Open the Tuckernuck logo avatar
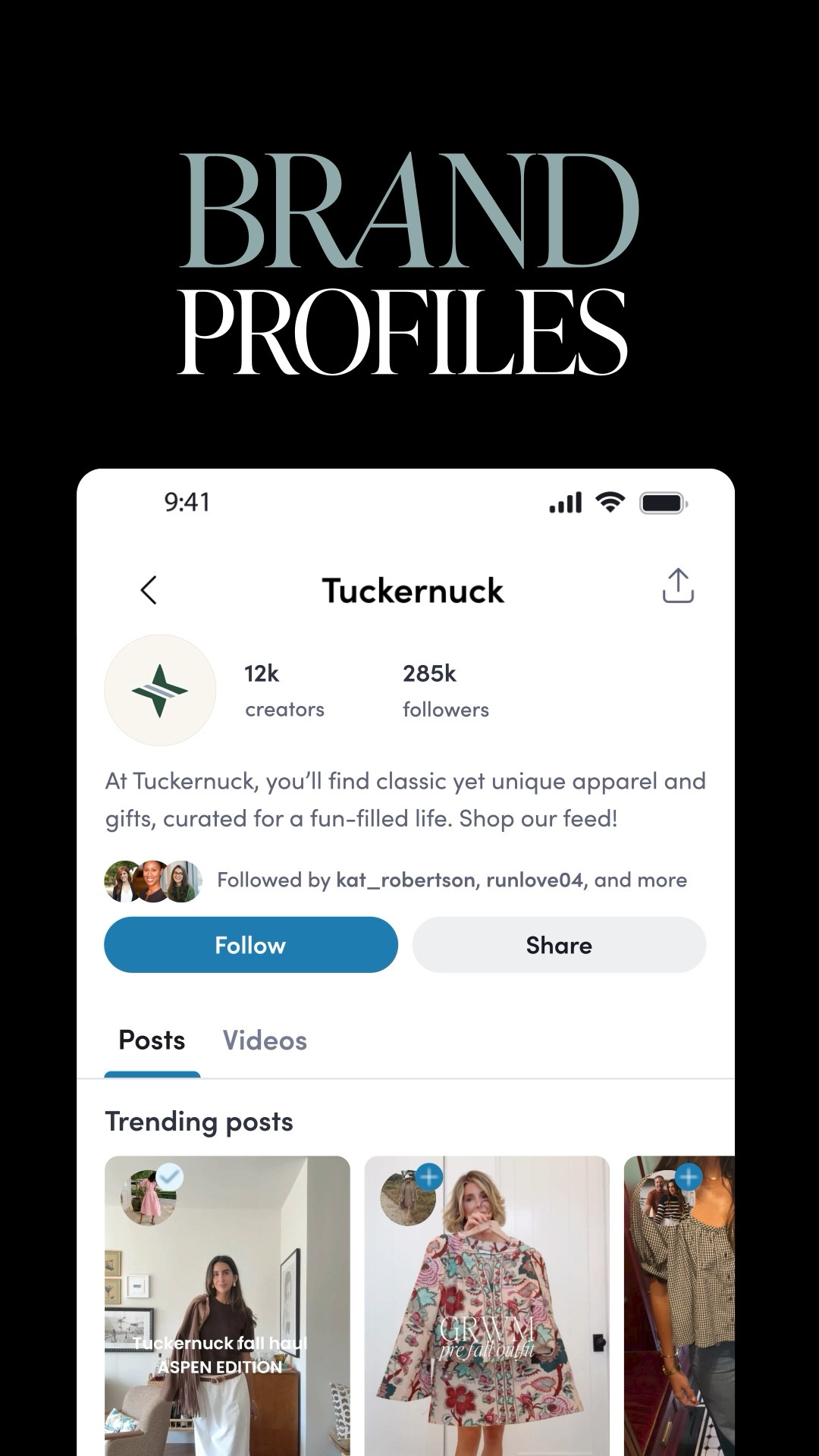Screen dimensions: 819x1456 coord(160,690)
